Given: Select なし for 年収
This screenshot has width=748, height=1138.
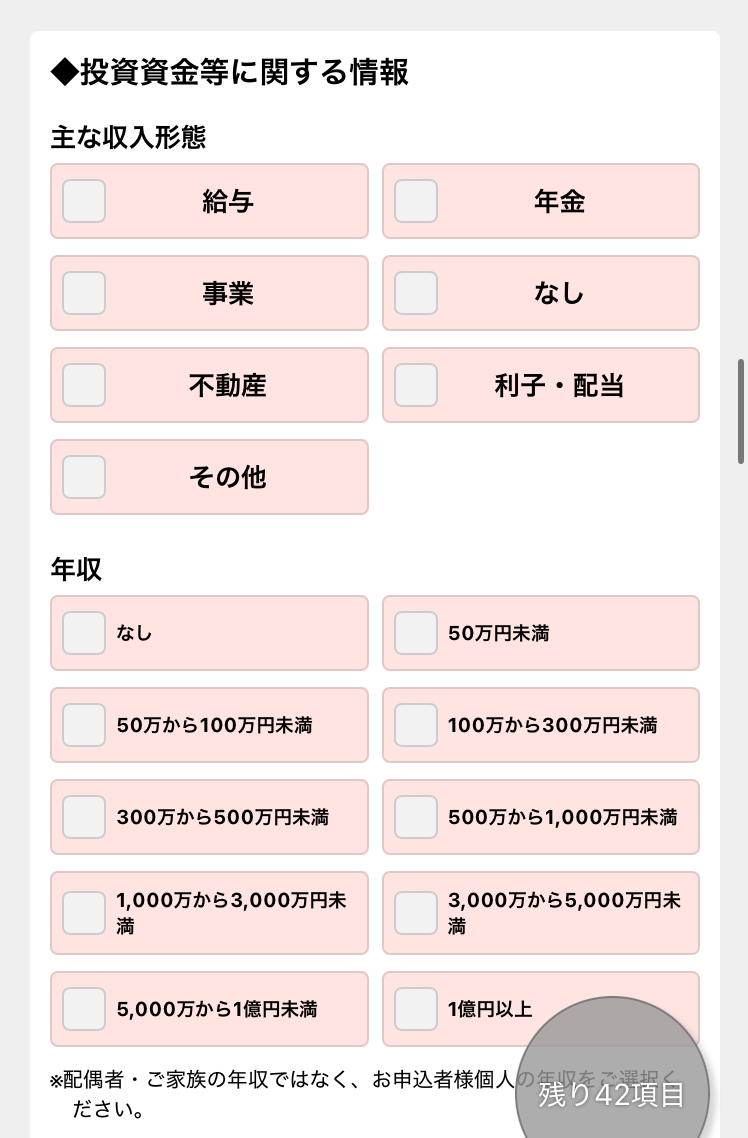Looking at the screenshot, I should [x=84, y=633].
